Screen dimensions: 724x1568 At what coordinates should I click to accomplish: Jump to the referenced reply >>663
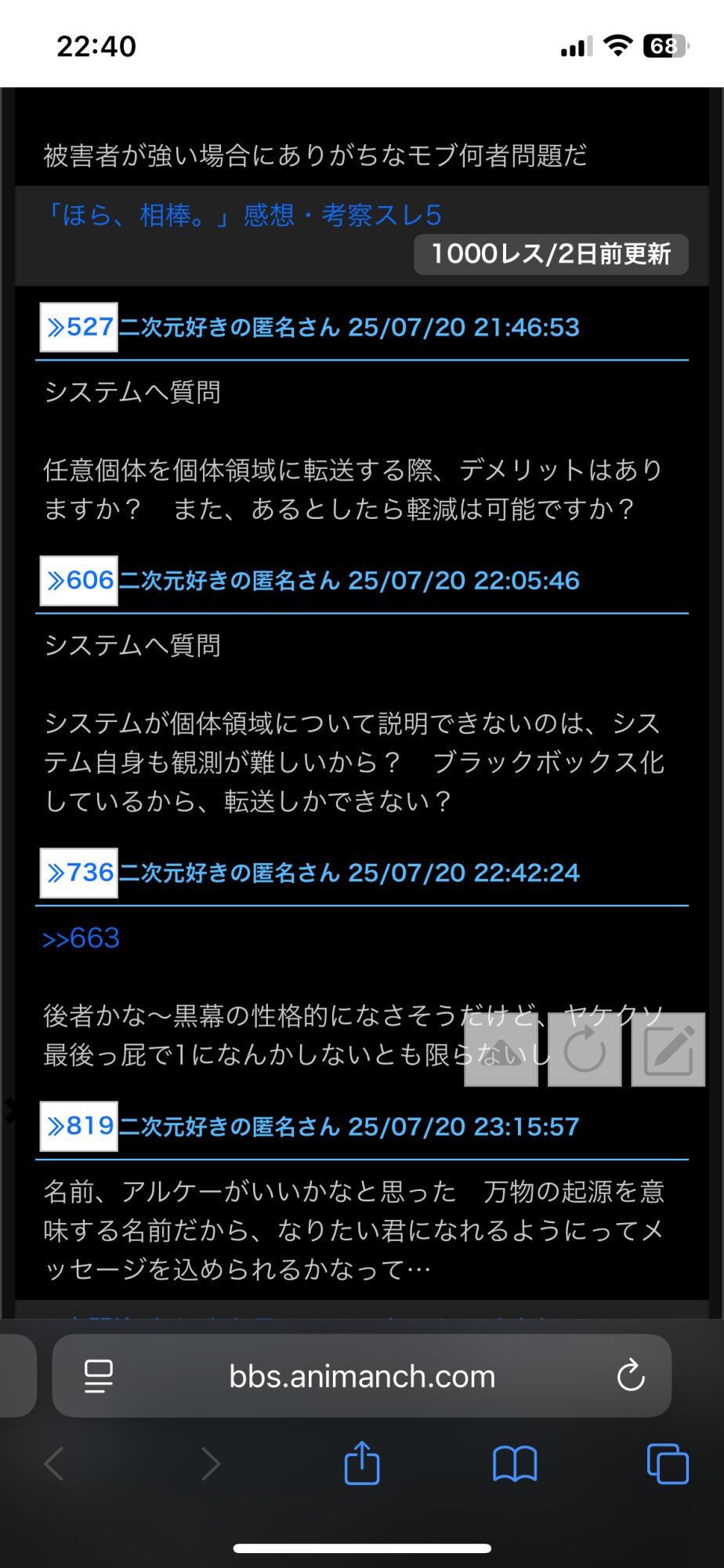click(81, 938)
